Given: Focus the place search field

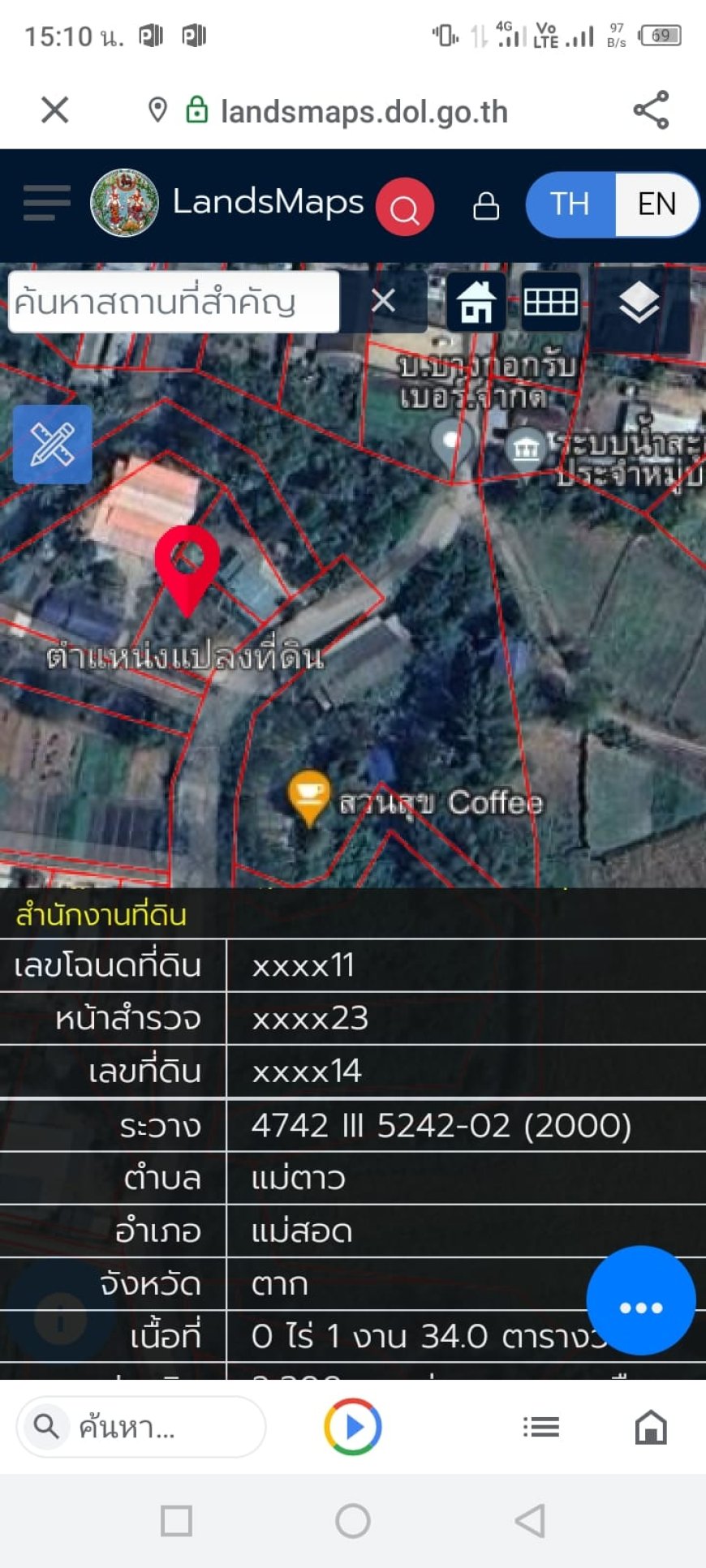Looking at the screenshot, I should point(172,302).
